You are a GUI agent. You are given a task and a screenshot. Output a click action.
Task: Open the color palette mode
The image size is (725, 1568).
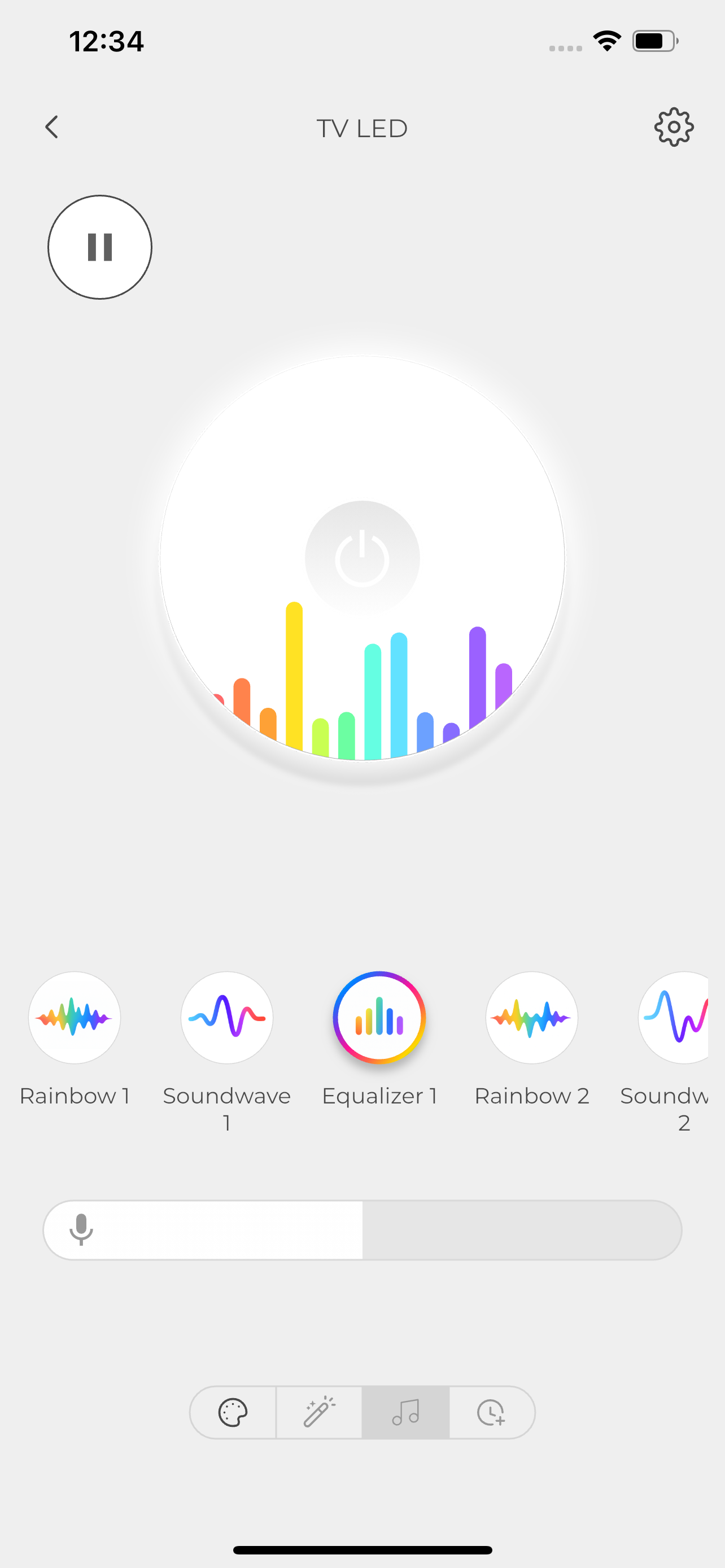[232, 1413]
